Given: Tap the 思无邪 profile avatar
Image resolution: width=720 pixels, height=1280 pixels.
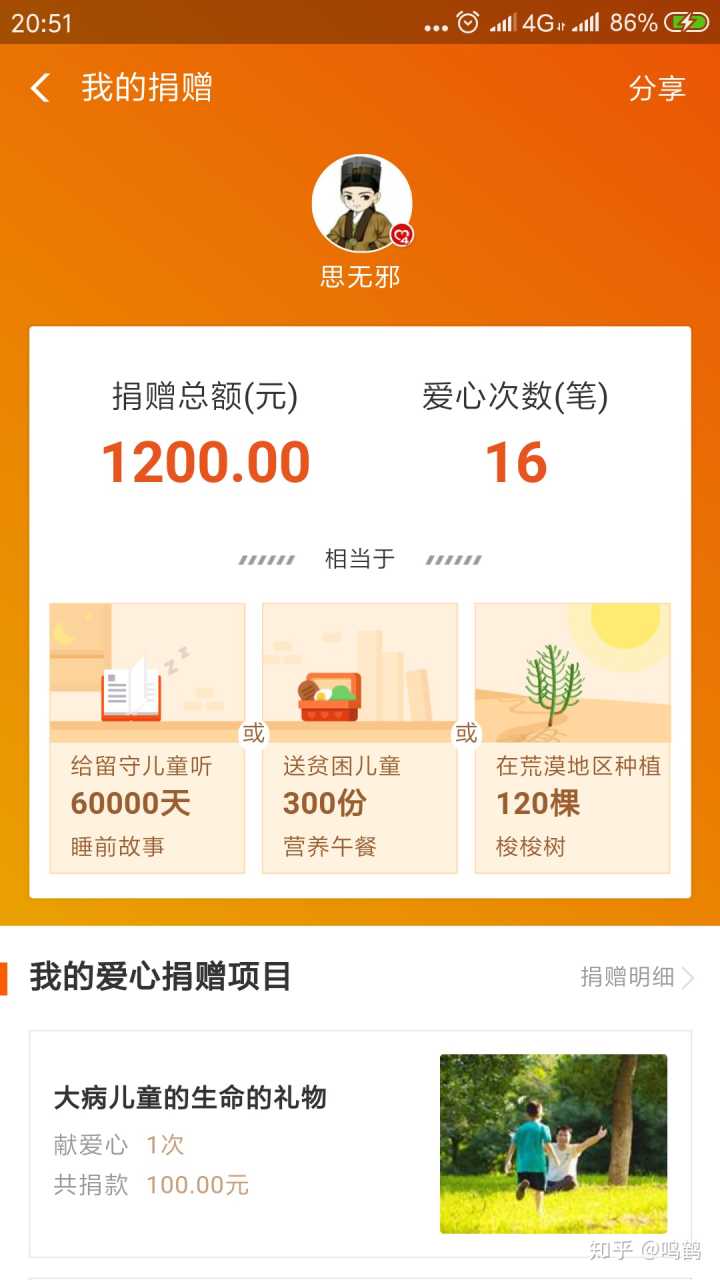Looking at the screenshot, I should [361, 204].
